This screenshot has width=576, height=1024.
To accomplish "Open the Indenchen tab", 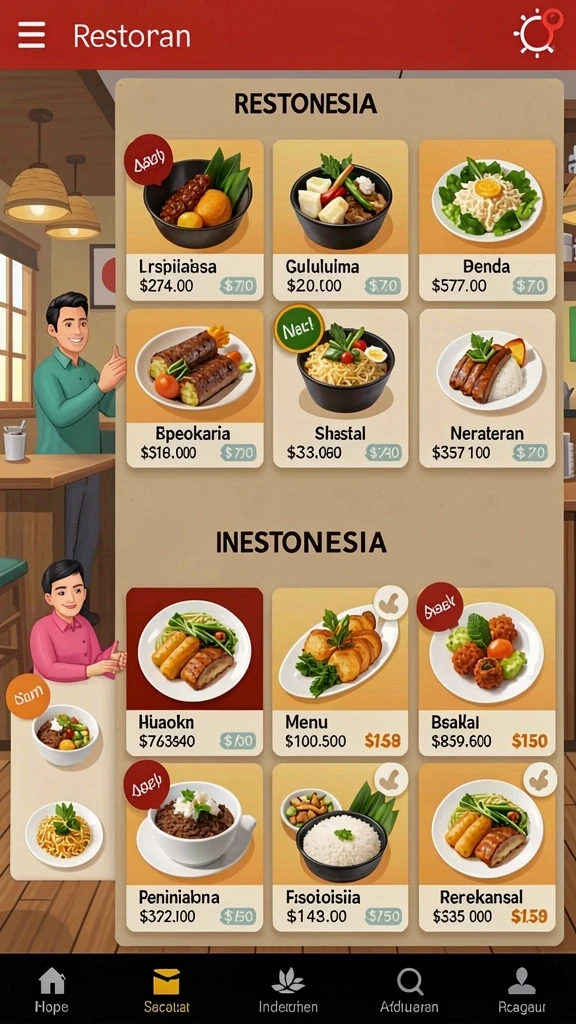I will [x=288, y=989].
